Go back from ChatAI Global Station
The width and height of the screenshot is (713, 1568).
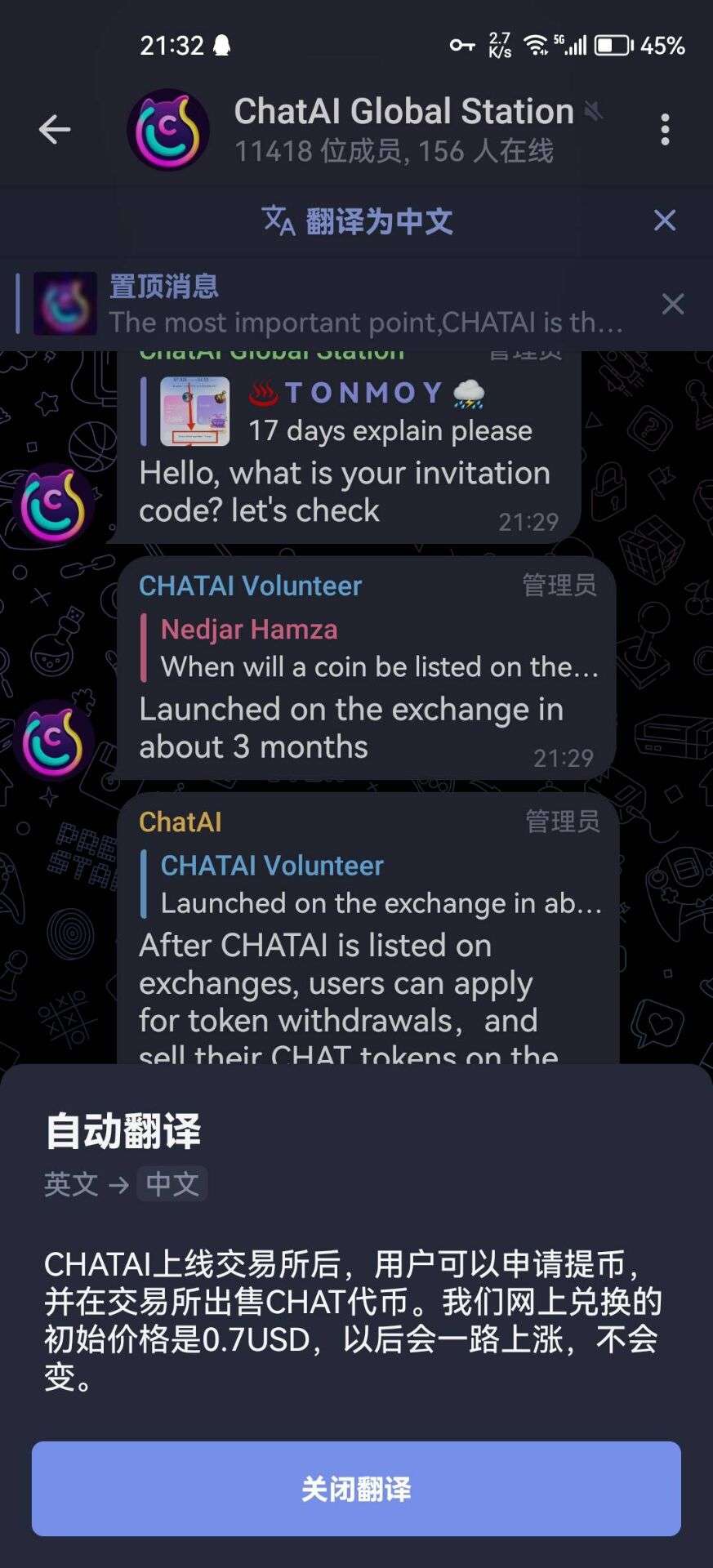pyautogui.click(x=55, y=129)
